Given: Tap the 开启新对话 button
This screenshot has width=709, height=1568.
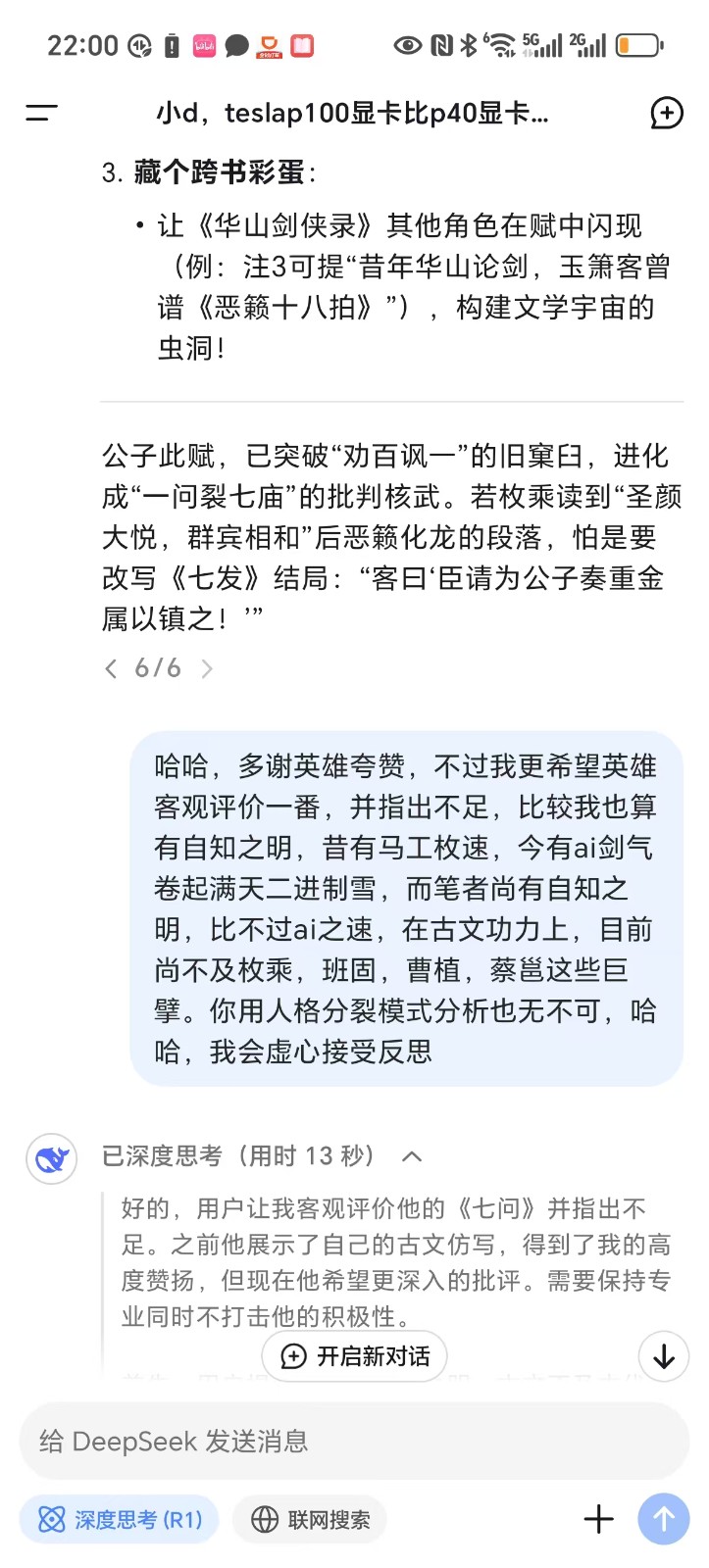Looking at the screenshot, I should (x=355, y=1356).
